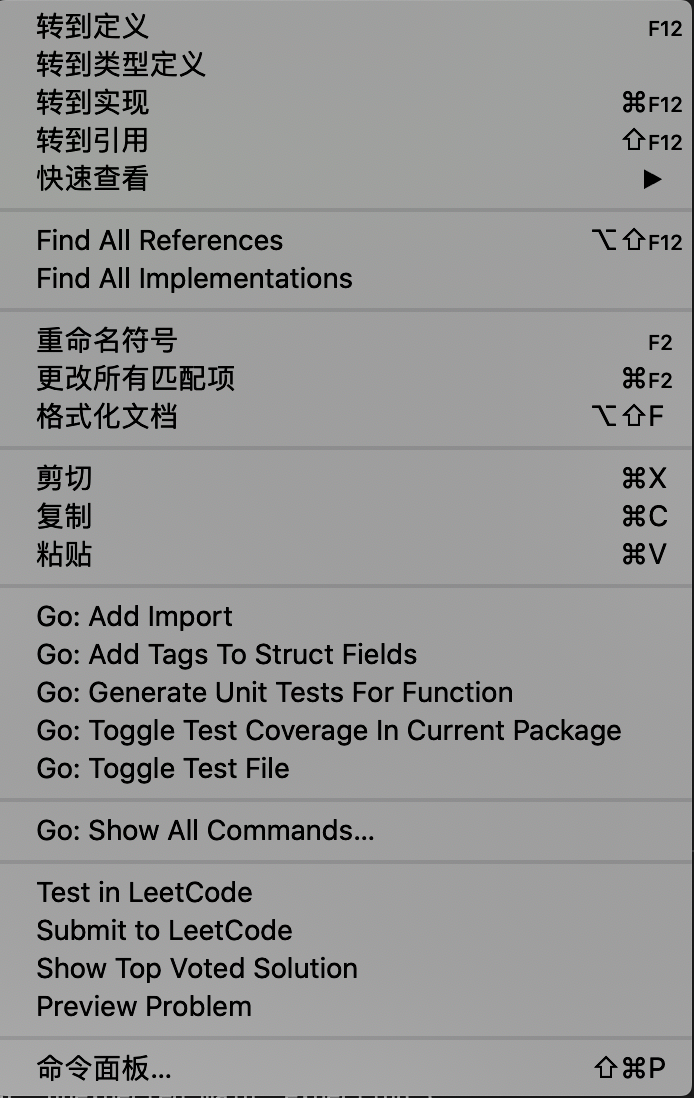Choose 转到引用 menu entry
This screenshot has height=1098, width=694.
(x=93, y=141)
